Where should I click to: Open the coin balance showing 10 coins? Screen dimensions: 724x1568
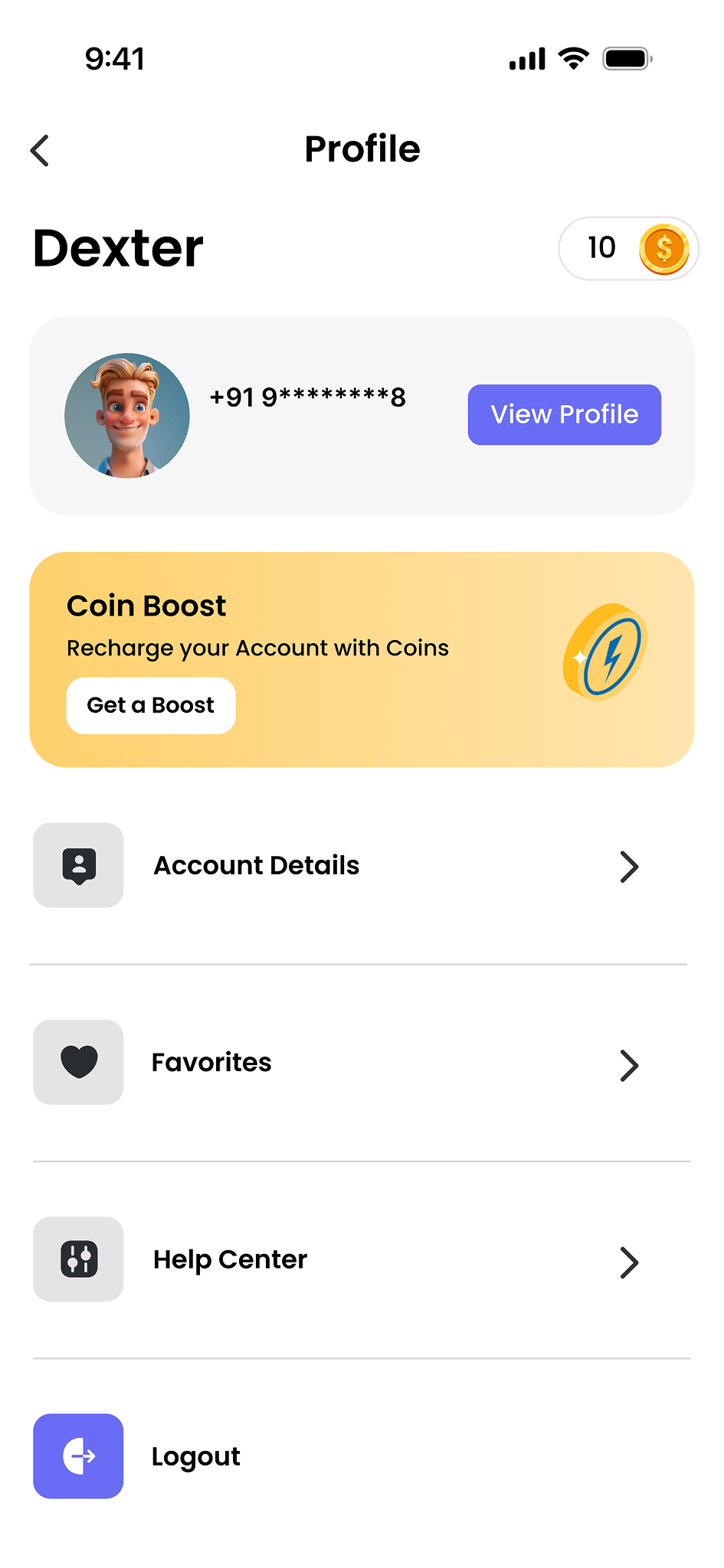pyautogui.click(x=628, y=249)
